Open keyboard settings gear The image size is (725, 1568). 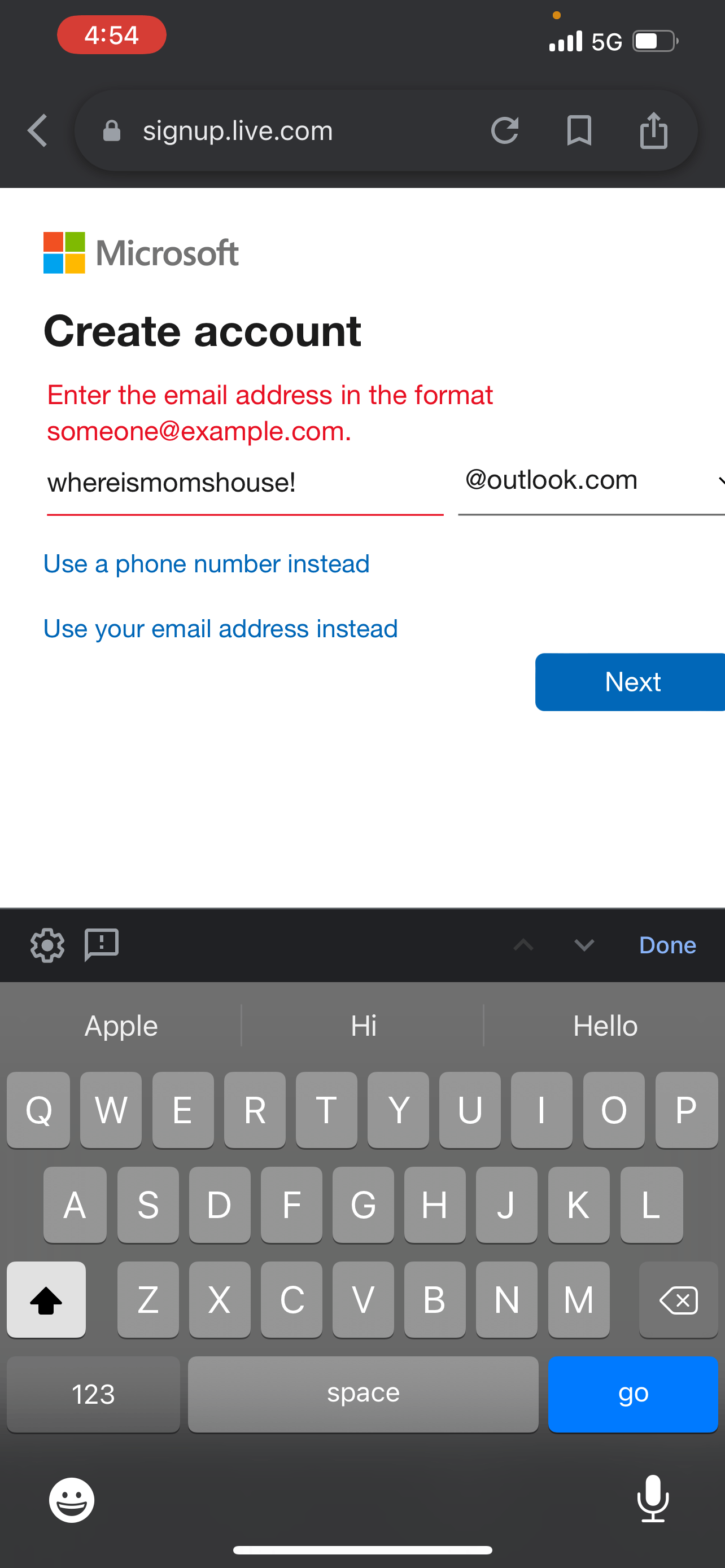pos(47,945)
